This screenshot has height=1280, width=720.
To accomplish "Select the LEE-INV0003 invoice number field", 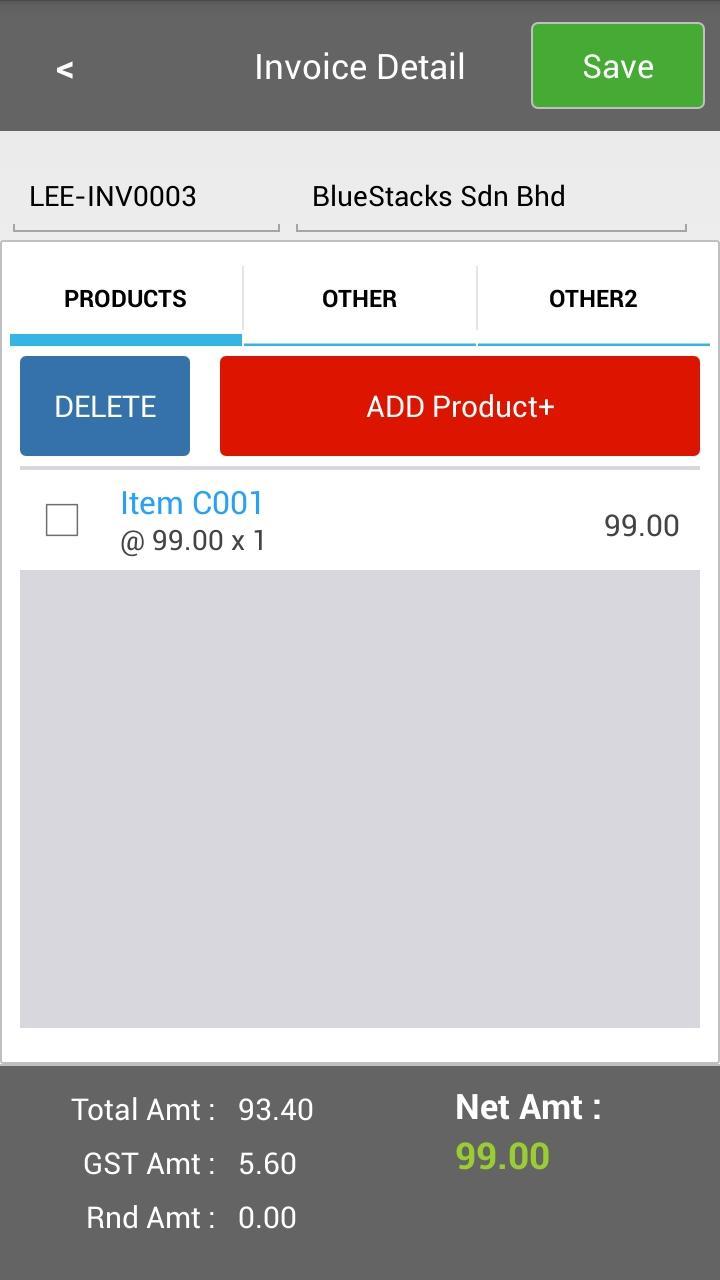I will 146,196.
